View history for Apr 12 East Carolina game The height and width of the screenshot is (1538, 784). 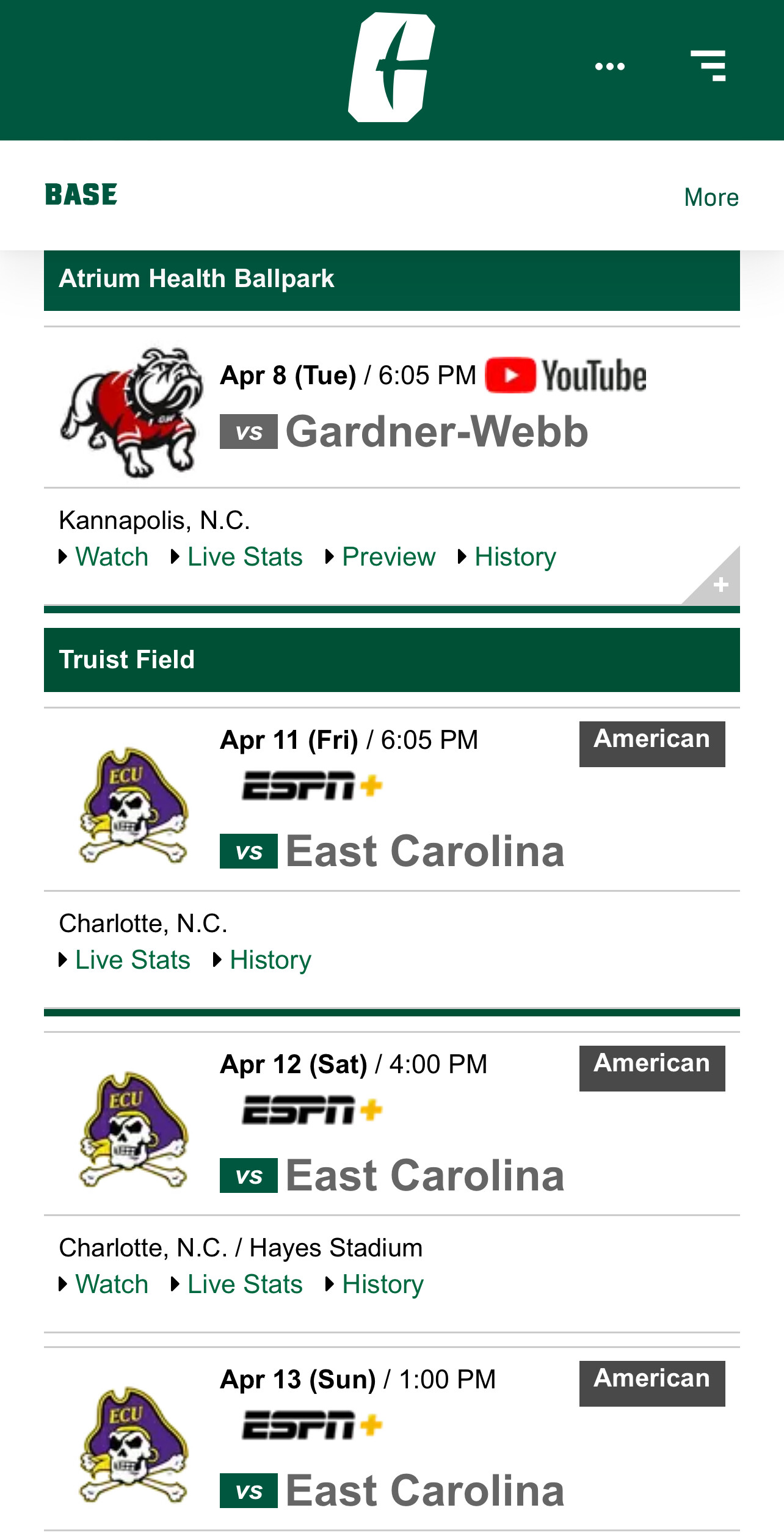(383, 1285)
